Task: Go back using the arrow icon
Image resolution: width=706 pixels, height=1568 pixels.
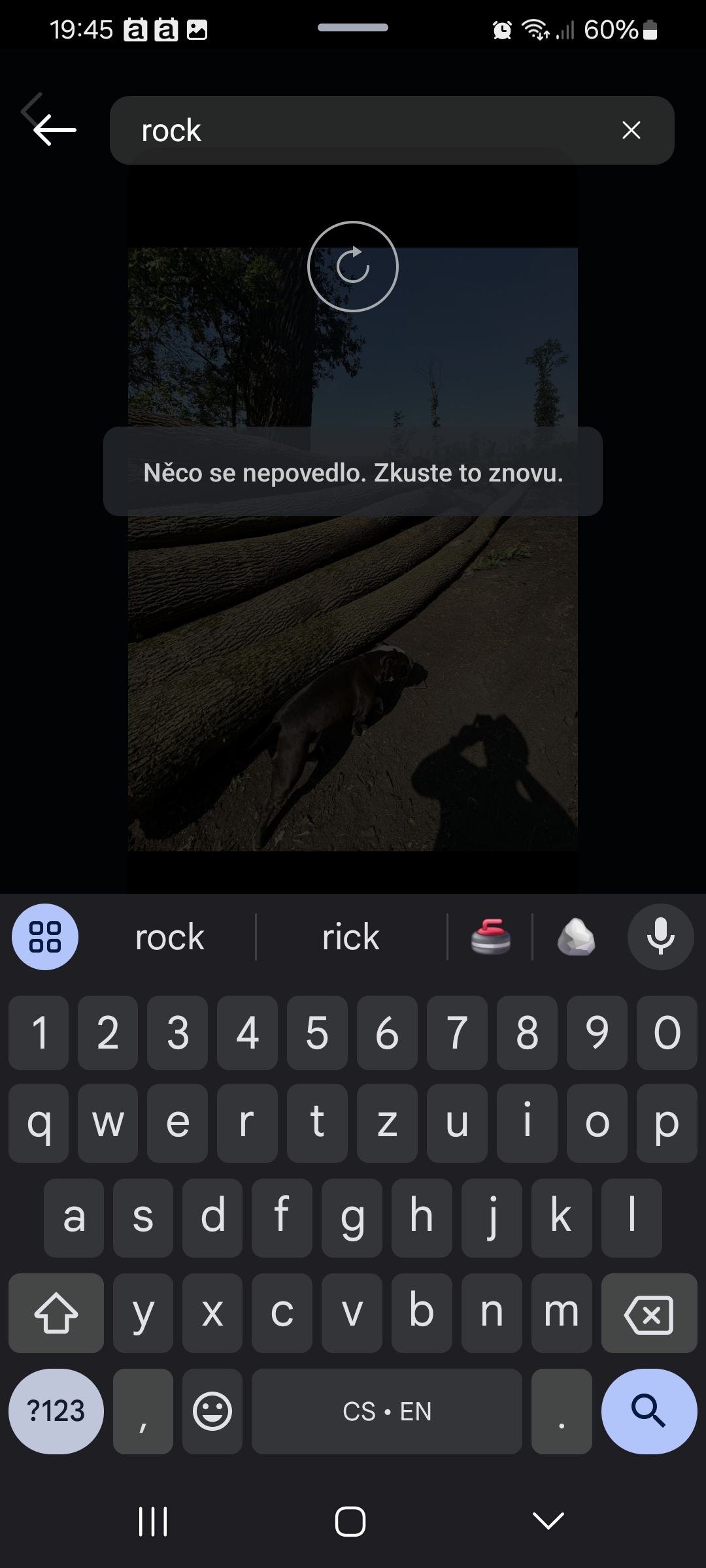Action: point(54,130)
